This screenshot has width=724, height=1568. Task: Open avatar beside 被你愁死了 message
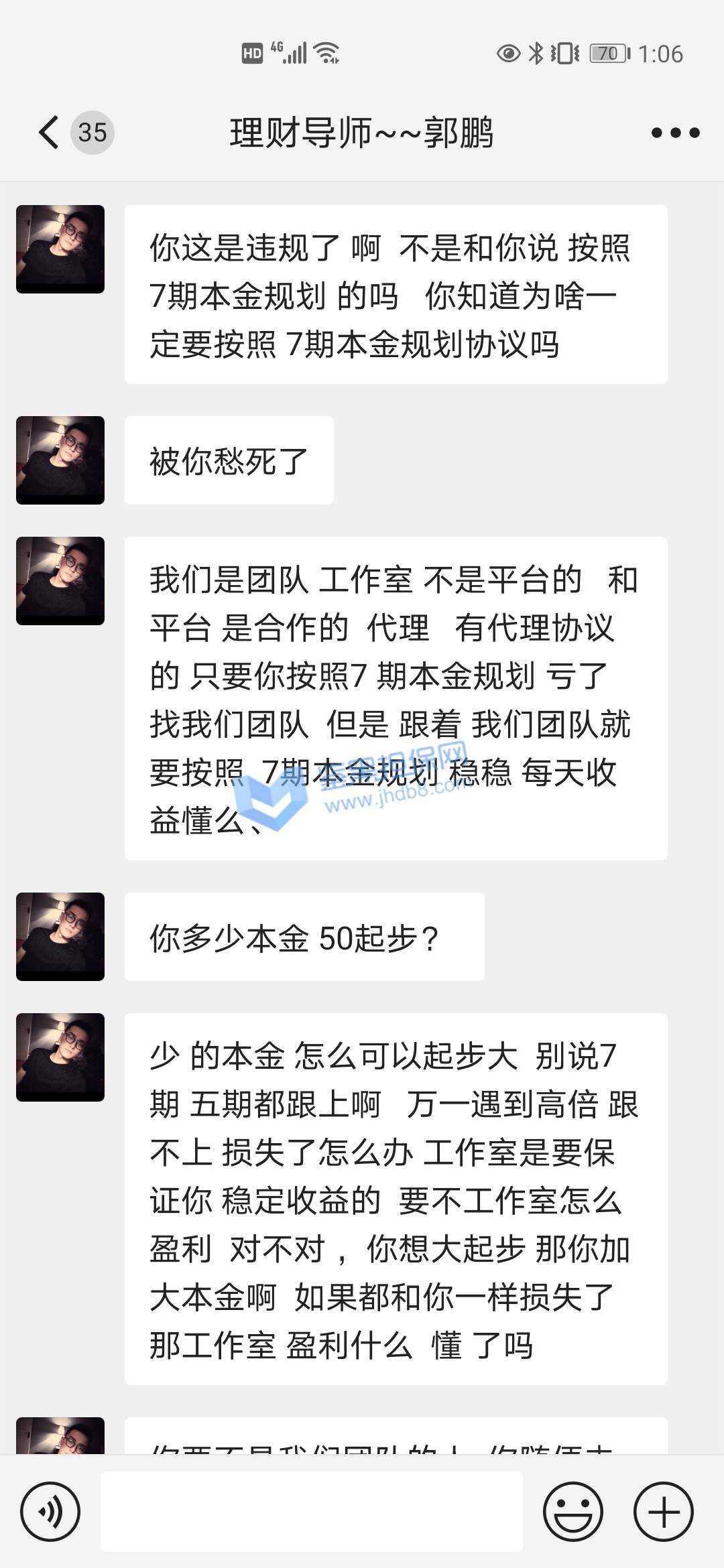pyautogui.click(x=60, y=460)
